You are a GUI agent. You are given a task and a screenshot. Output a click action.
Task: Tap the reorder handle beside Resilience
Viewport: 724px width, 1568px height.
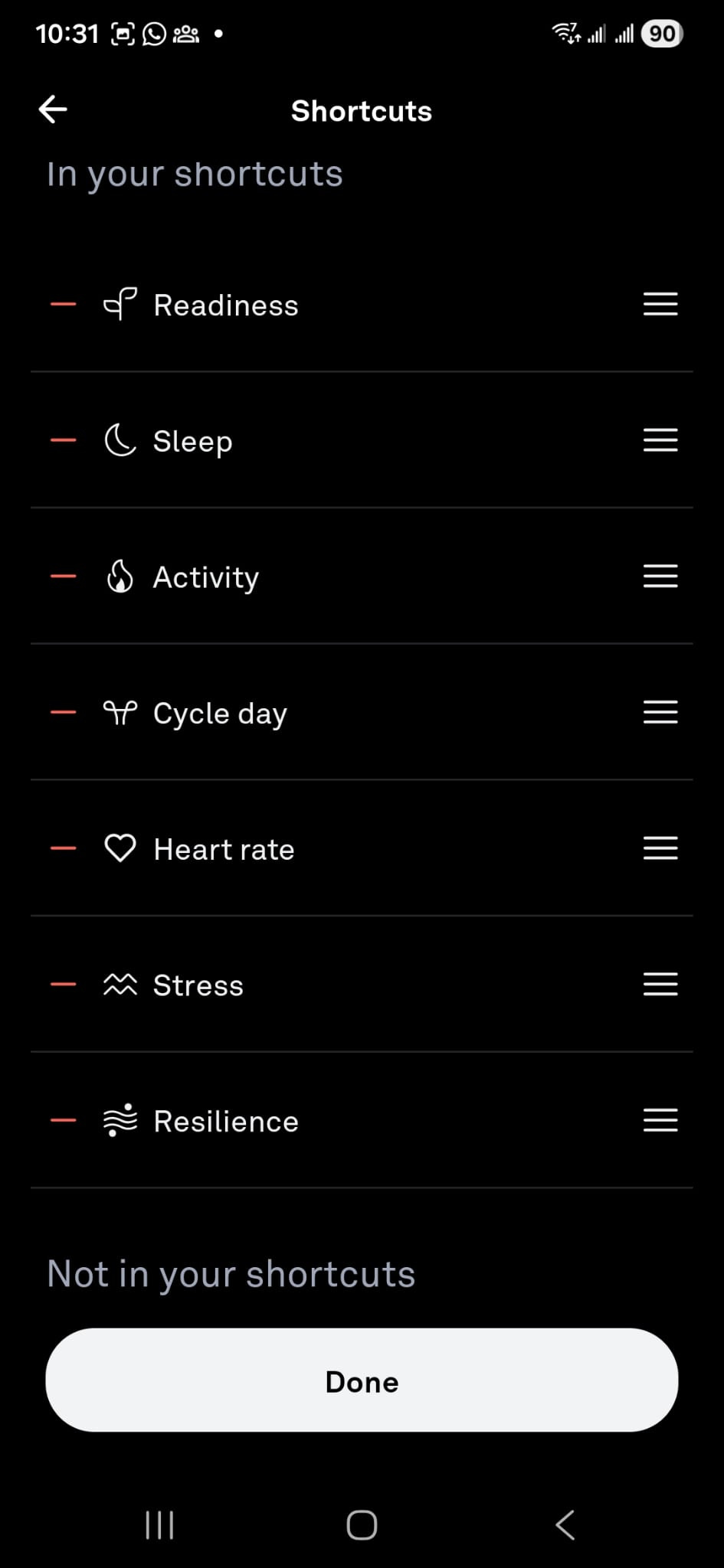[660, 1121]
